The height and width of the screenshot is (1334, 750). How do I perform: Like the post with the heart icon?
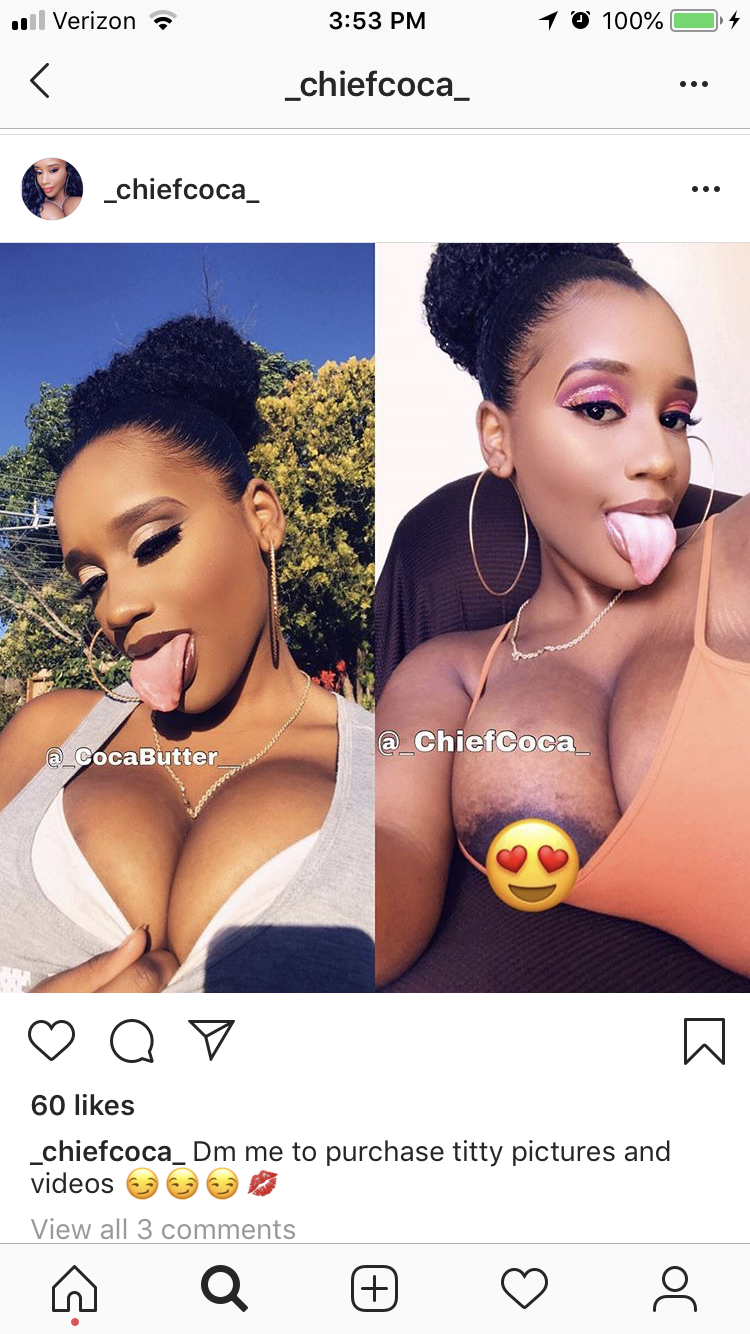(52, 1041)
